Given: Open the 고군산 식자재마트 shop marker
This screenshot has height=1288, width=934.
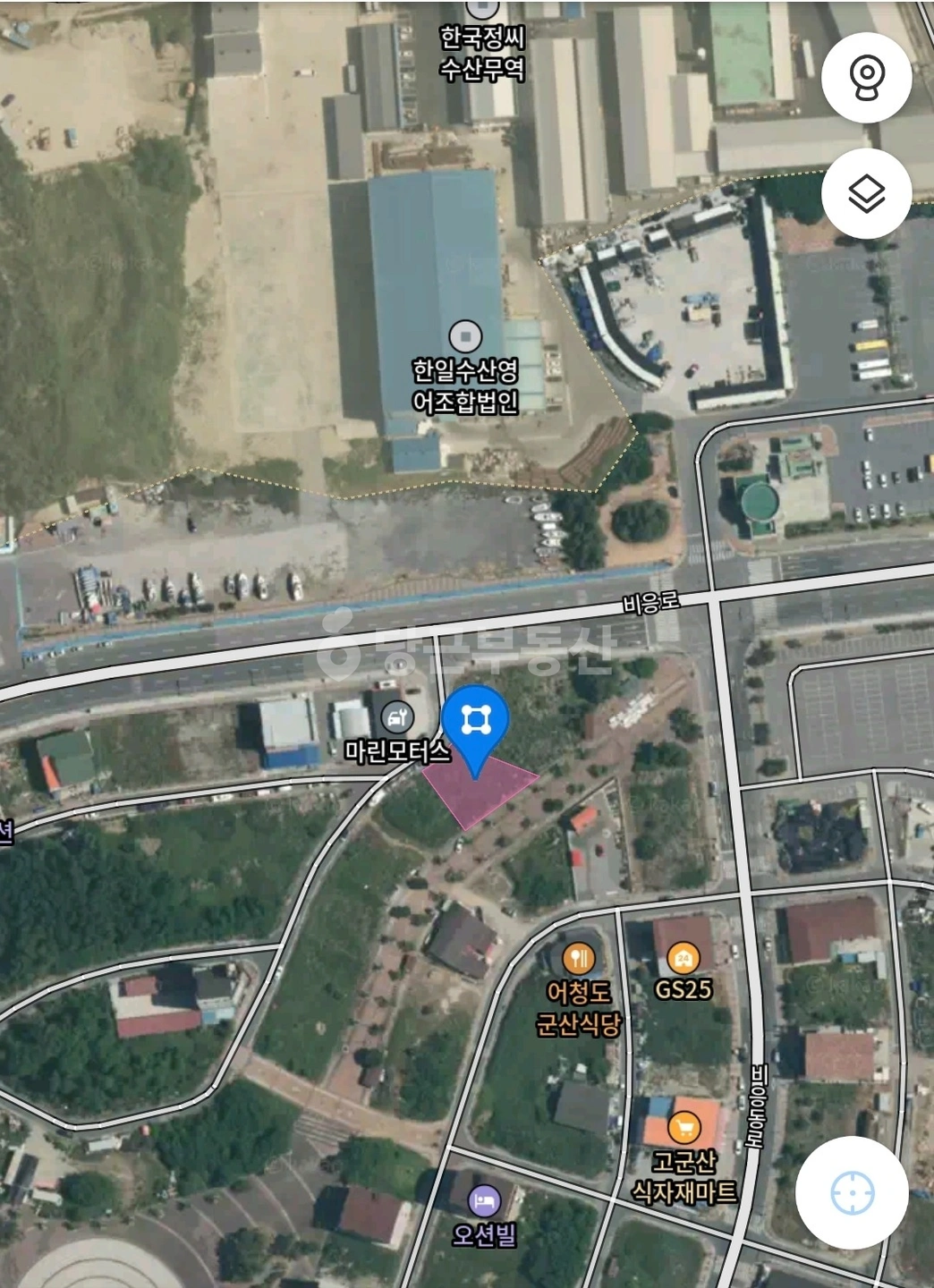Looking at the screenshot, I should (684, 1128).
